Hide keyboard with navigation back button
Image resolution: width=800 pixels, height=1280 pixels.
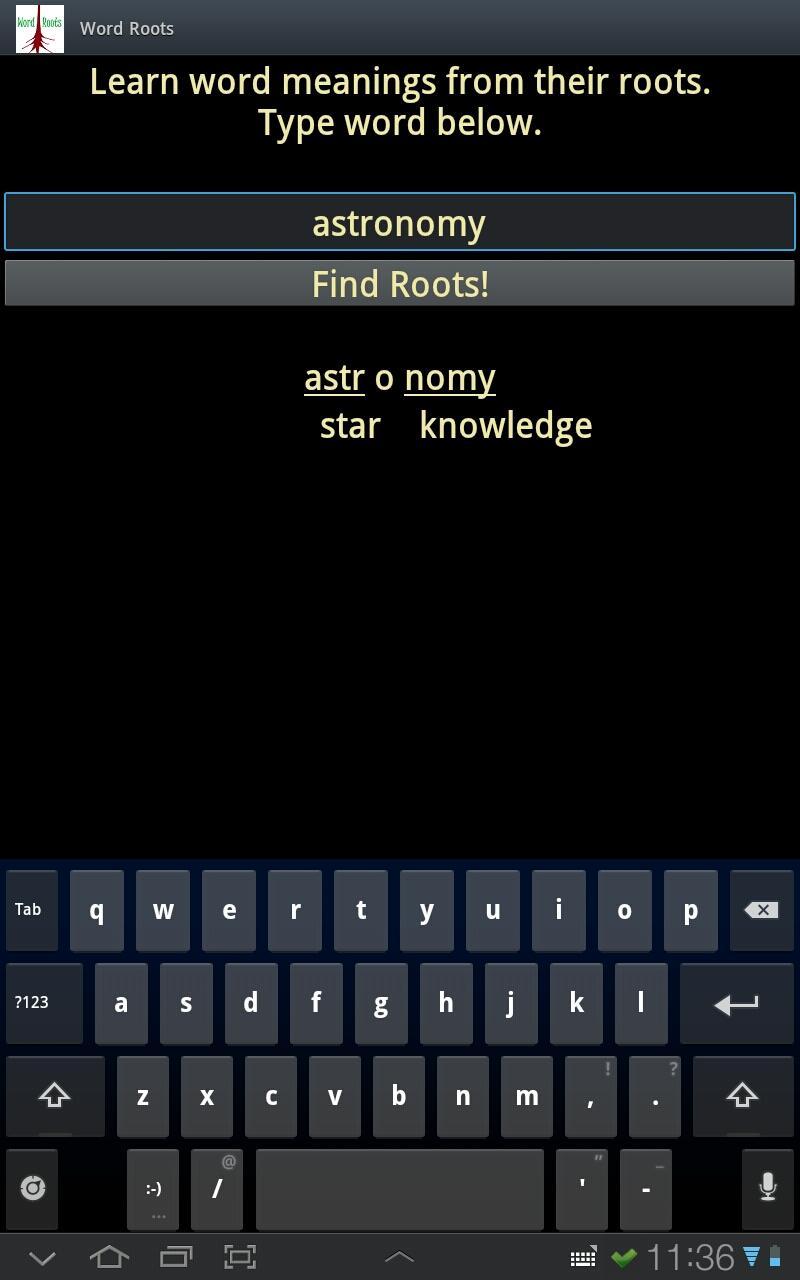pos(42,1257)
